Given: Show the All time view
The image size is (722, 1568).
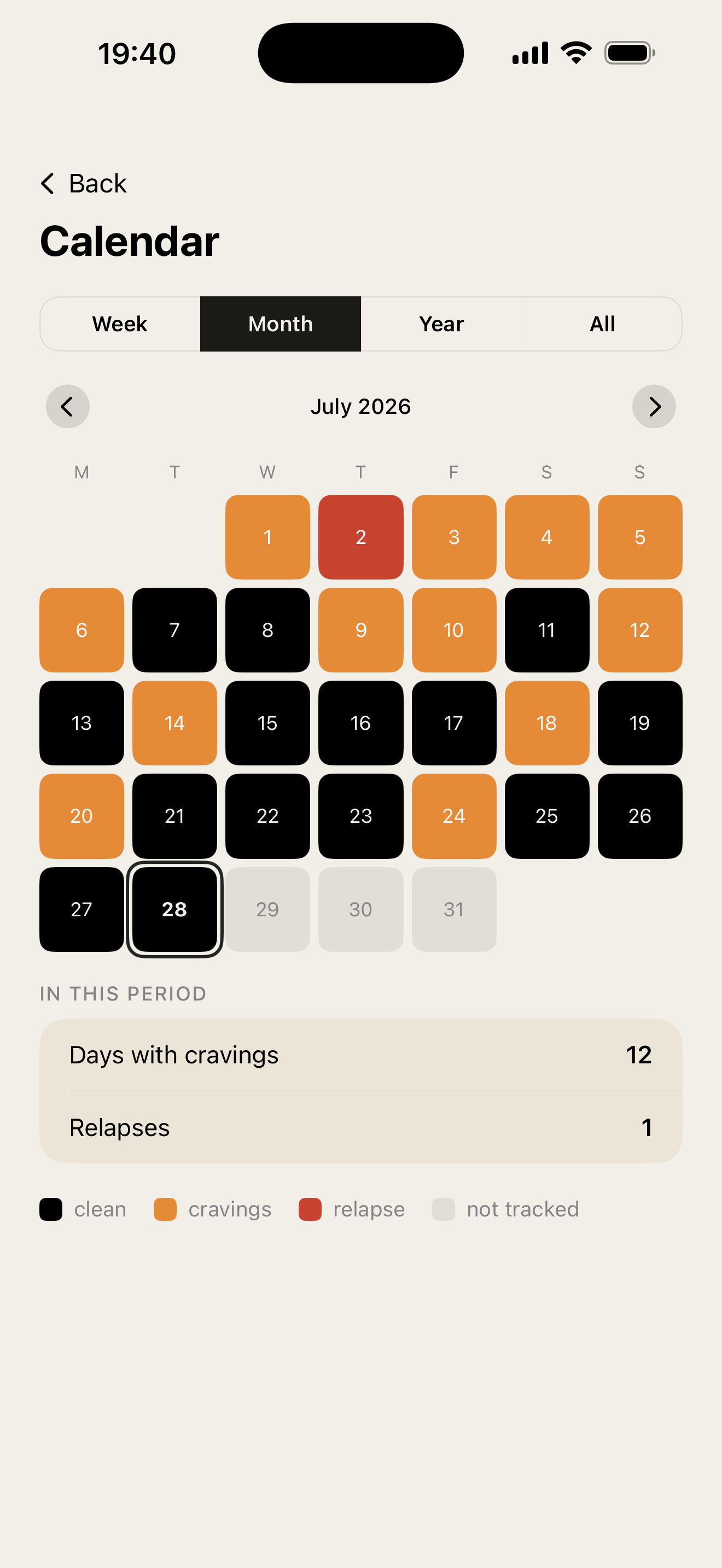Looking at the screenshot, I should click(602, 324).
